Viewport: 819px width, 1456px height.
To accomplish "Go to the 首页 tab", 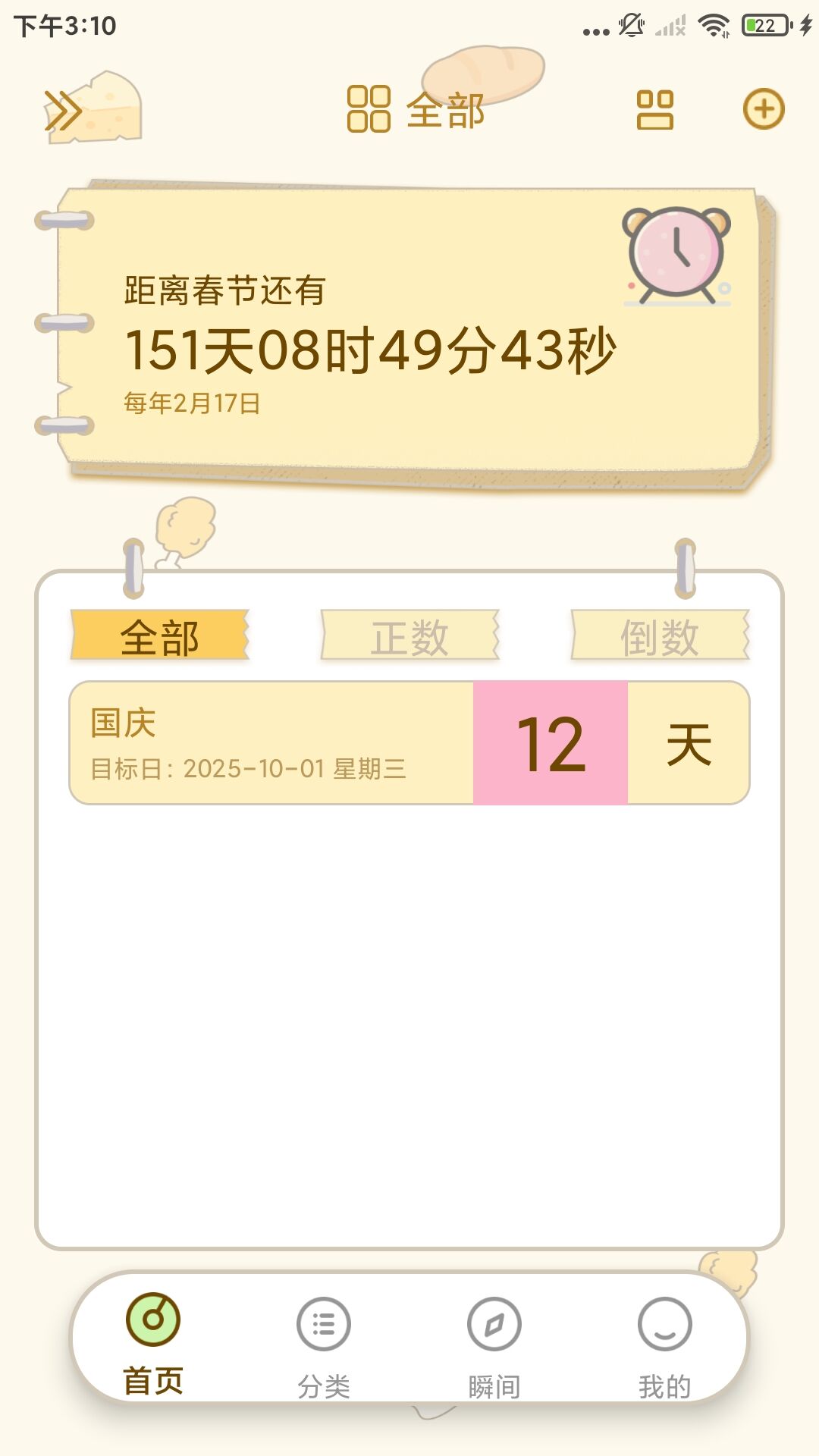I will click(153, 1344).
